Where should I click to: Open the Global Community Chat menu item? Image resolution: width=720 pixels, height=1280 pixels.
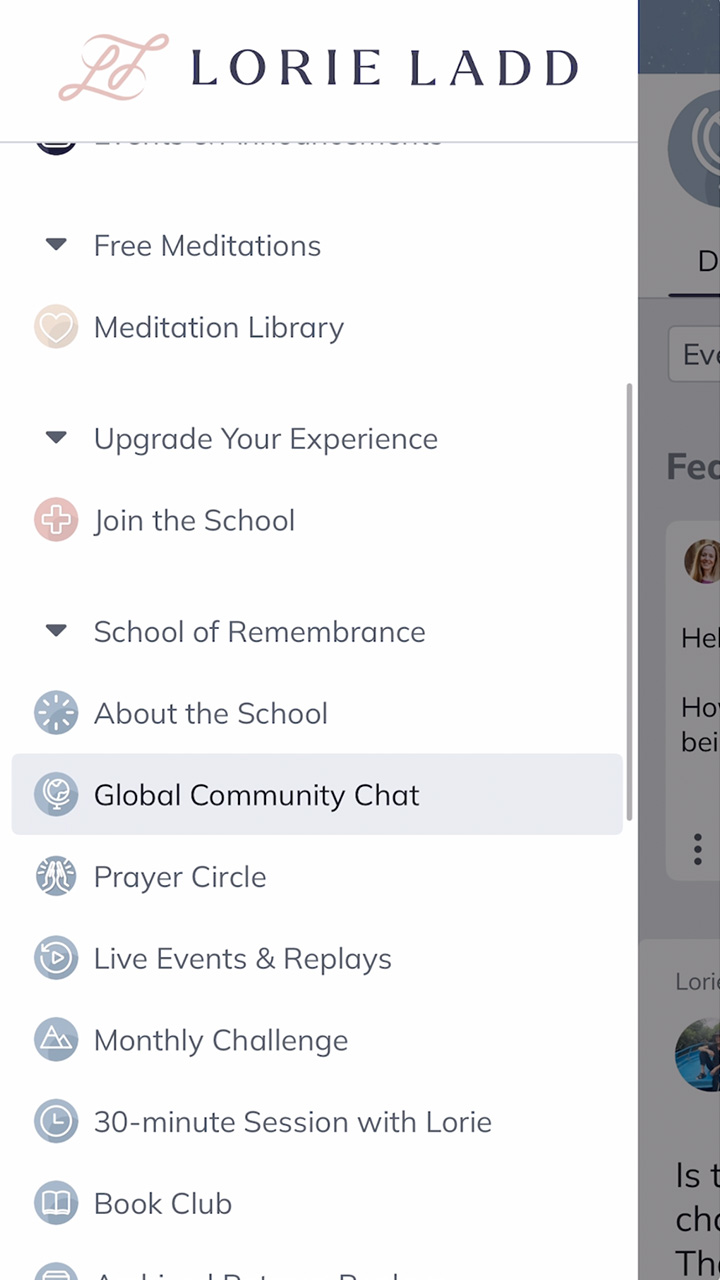coord(256,794)
